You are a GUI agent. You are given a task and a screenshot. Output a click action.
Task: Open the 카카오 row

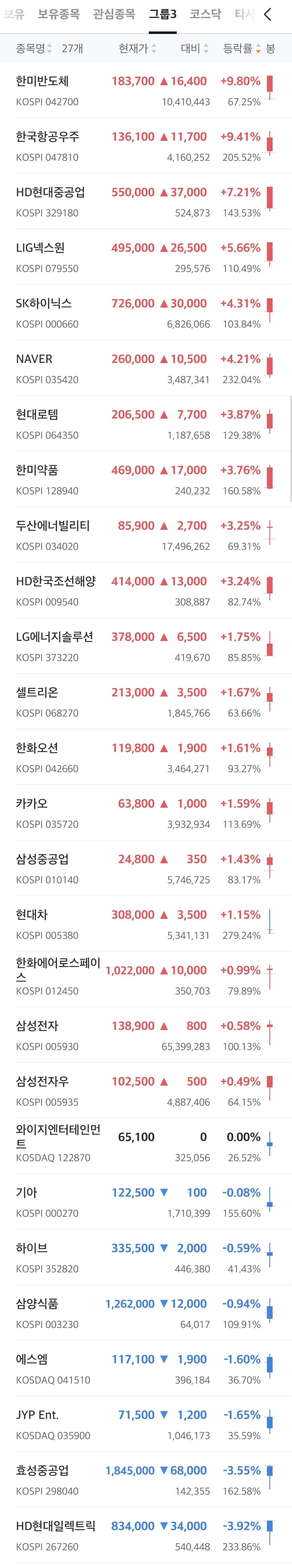pyautogui.click(x=146, y=813)
